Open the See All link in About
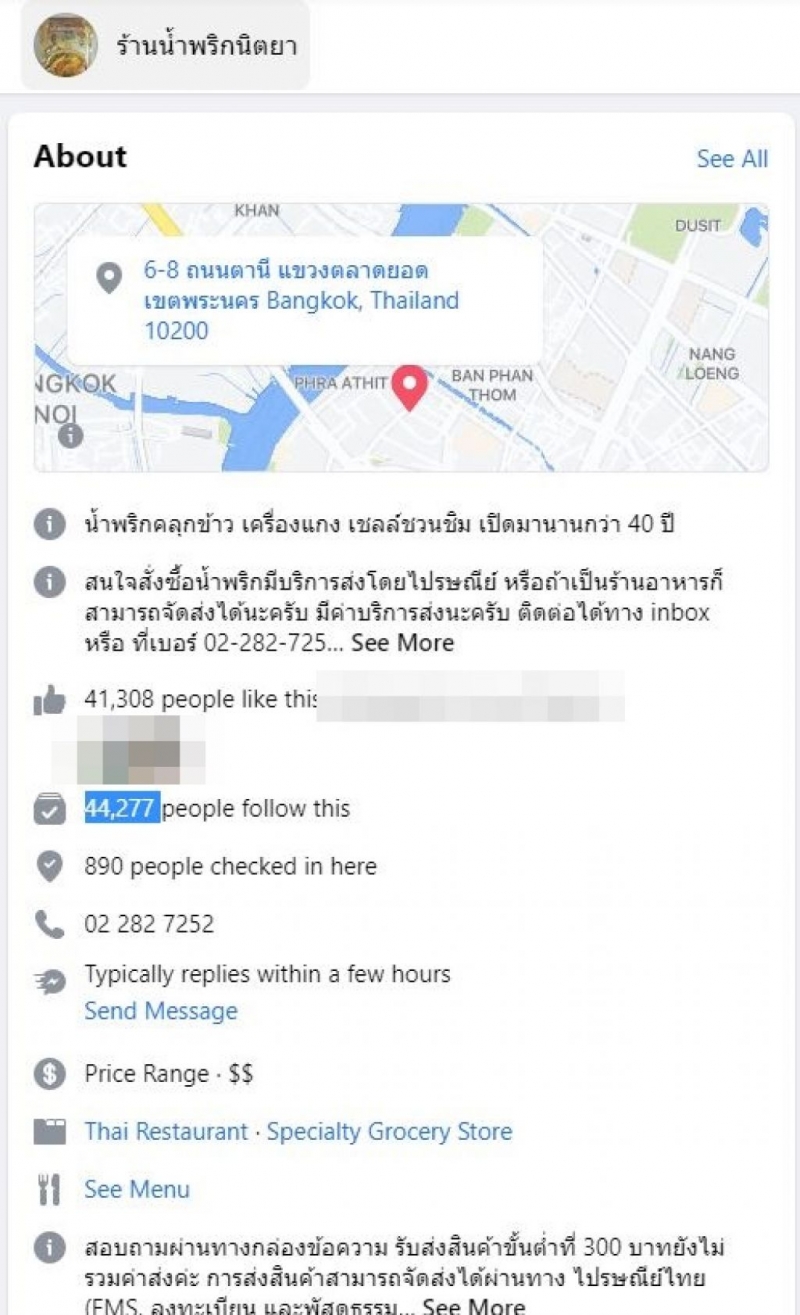The image size is (800, 1315). 732,159
